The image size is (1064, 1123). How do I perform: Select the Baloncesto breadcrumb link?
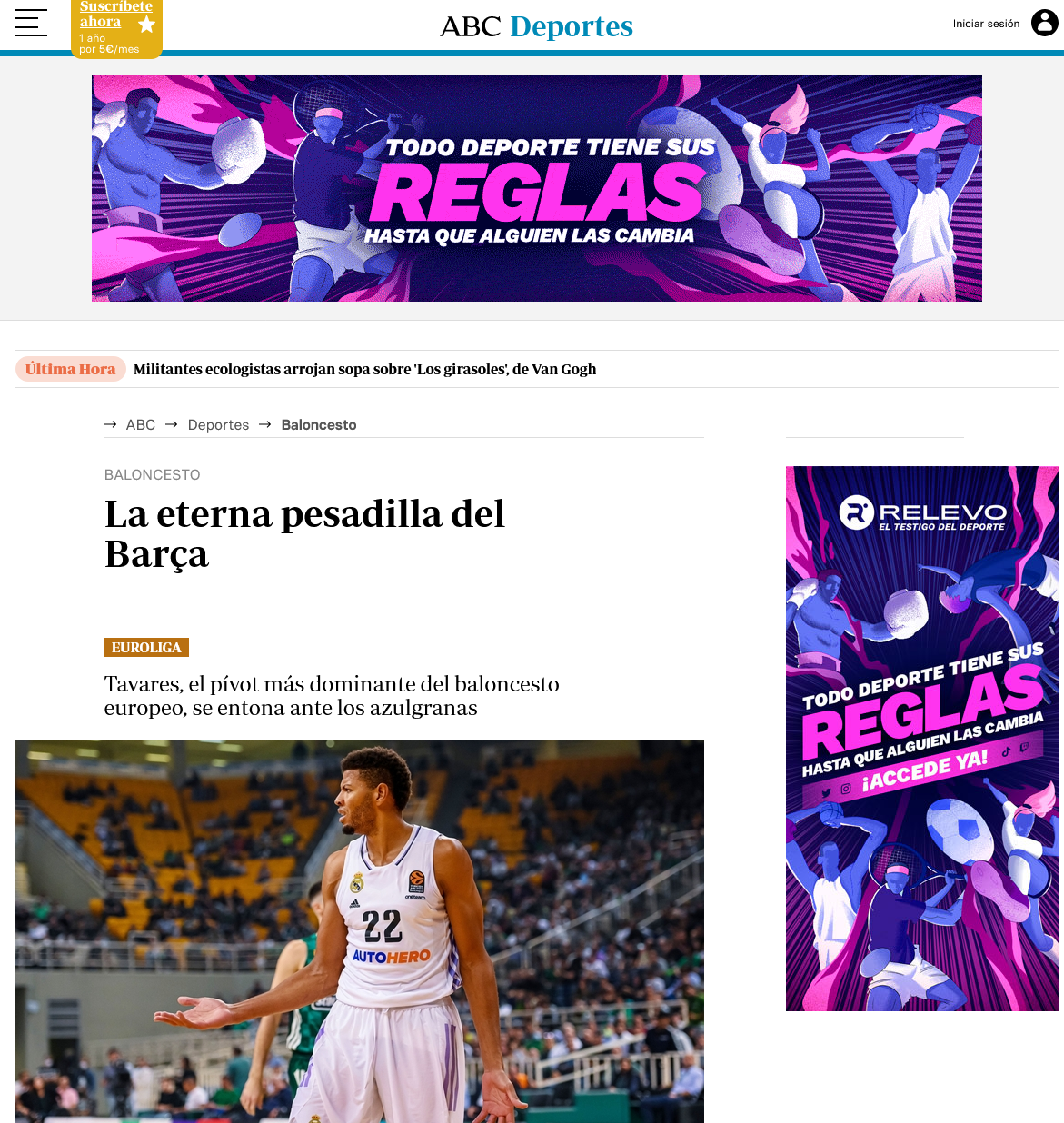coord(319,424)
